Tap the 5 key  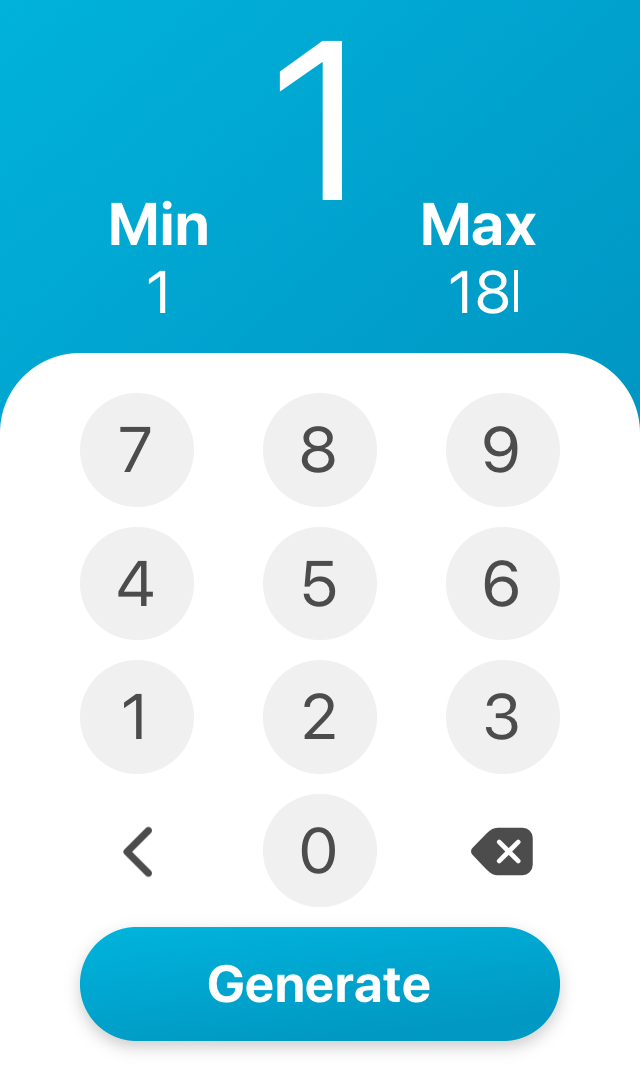[319, 584]
